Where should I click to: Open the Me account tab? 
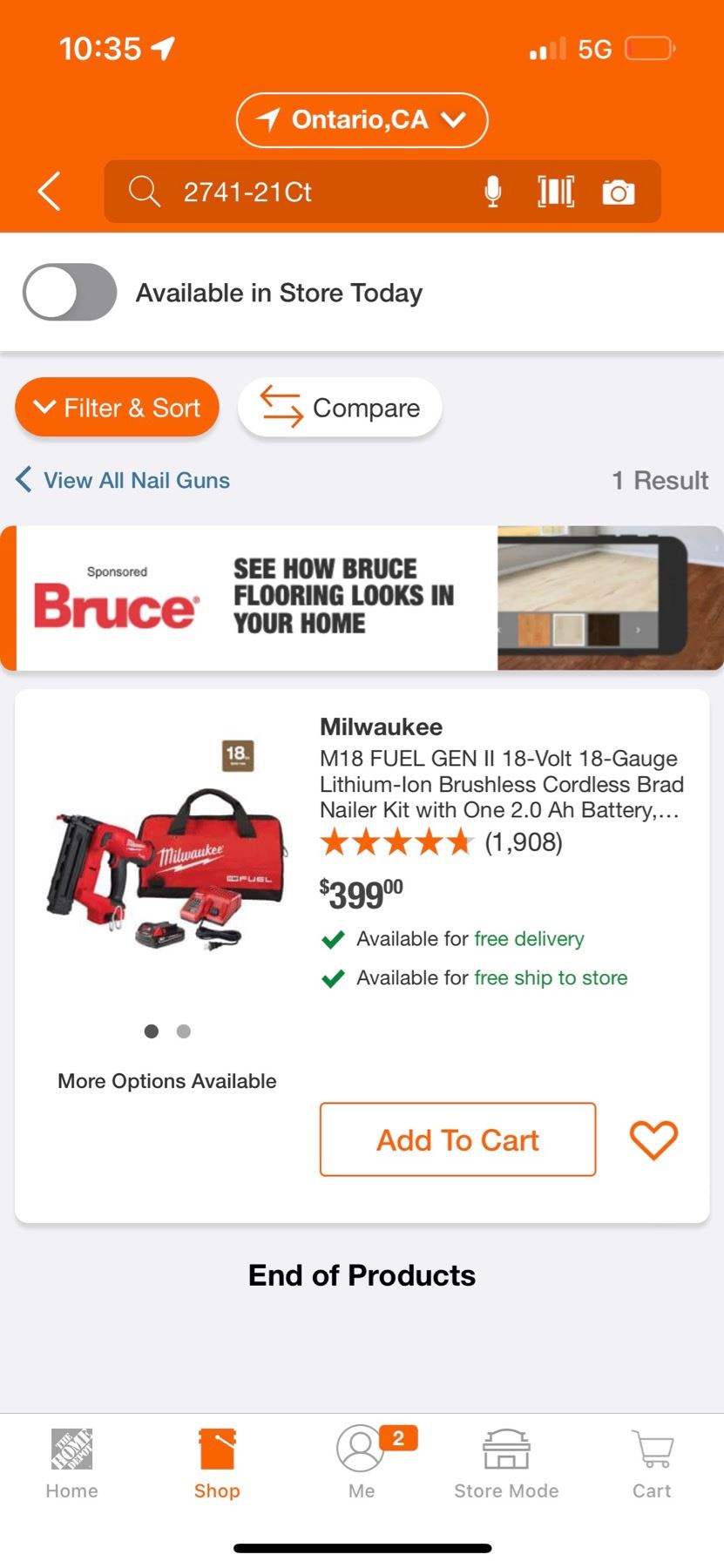point(361,1464)
